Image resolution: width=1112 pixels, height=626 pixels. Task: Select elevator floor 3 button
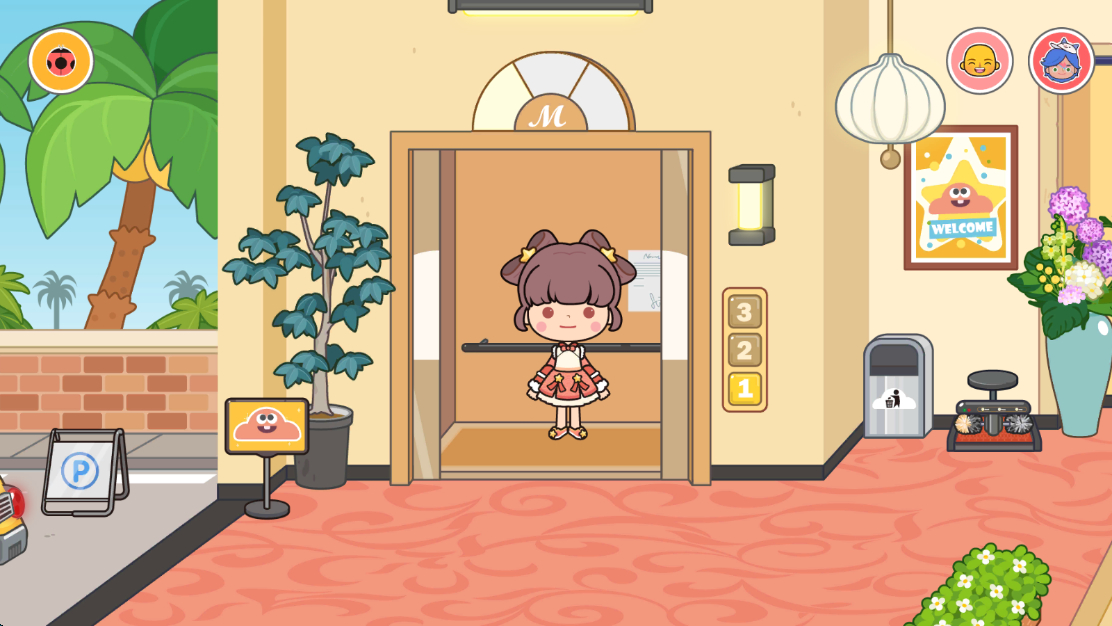(744, 312)
